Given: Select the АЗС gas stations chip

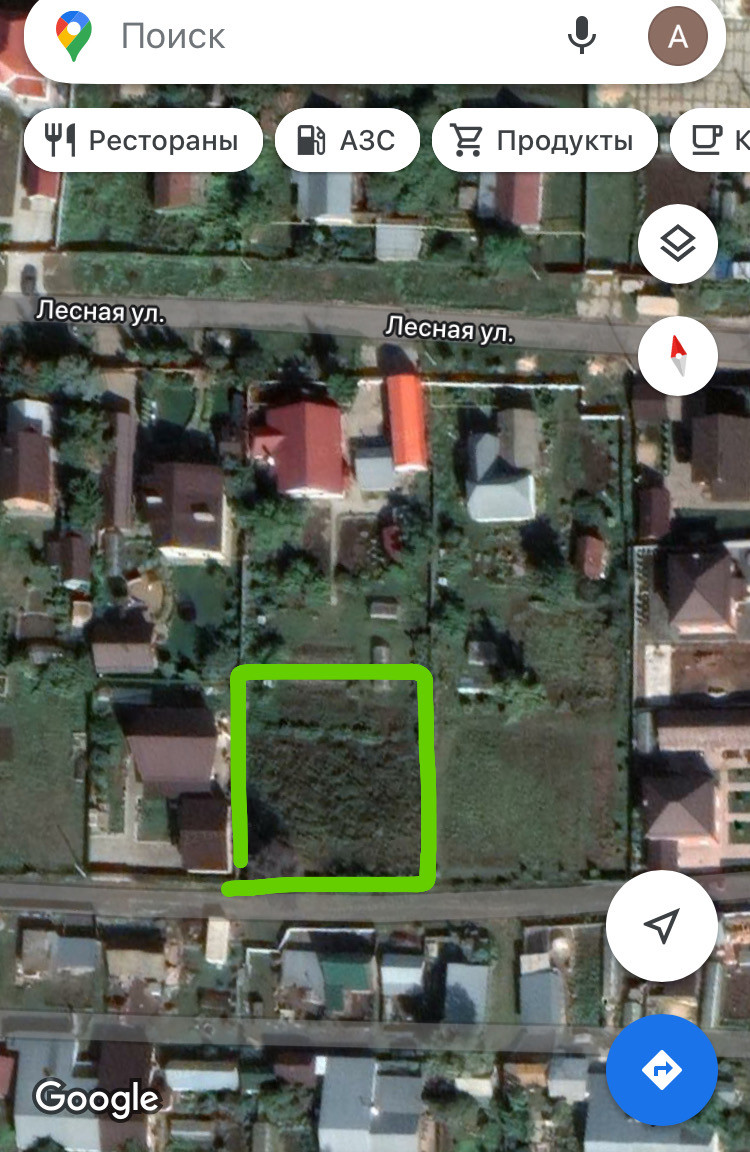Looking at the screenshot, I should click(347, 140).
